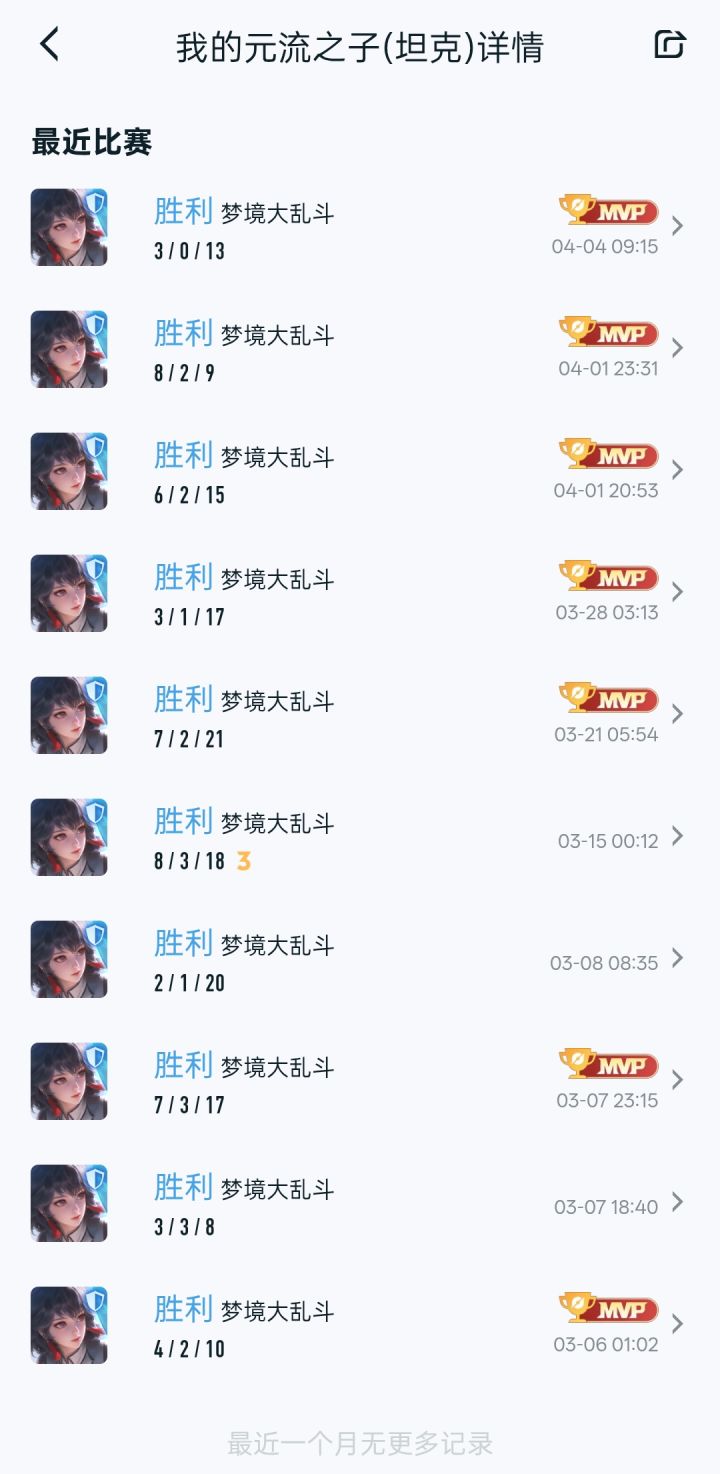This screenshot has height=1474, width=720.
Task: Click the hero avatar on the 03-06 match
Action: [68, 1325]
